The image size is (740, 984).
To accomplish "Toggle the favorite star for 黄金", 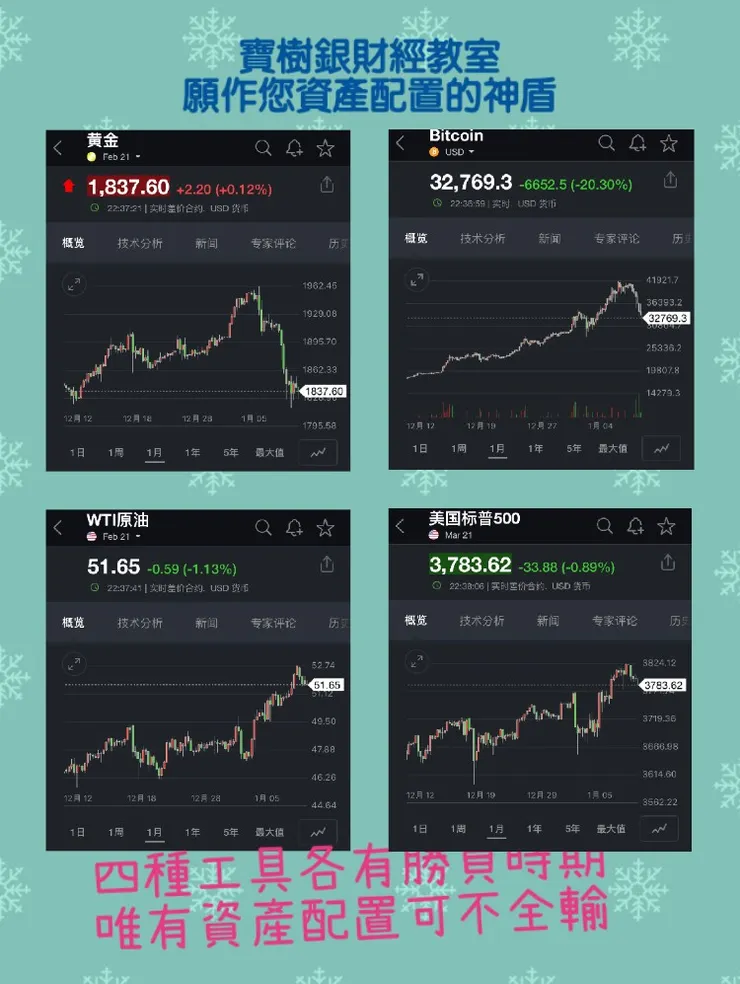I will point(325,146).
